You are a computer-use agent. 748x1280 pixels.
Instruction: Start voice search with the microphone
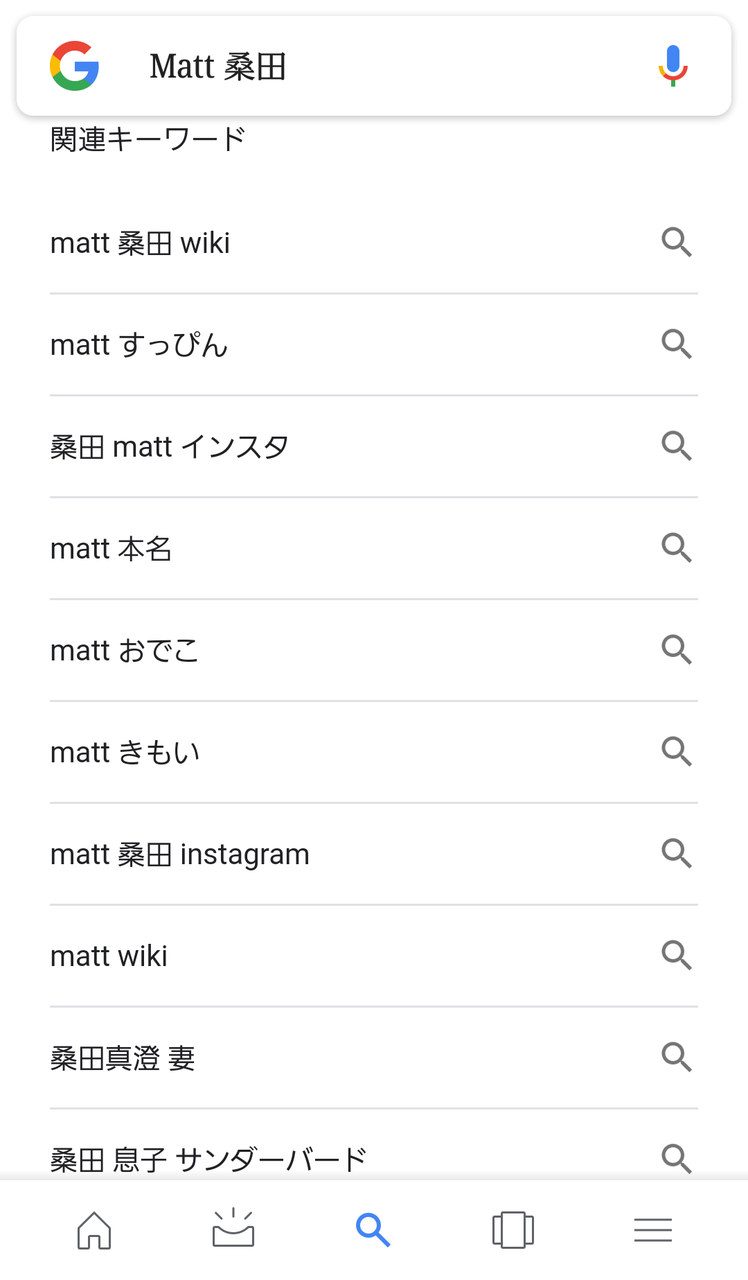coord(673,67)
